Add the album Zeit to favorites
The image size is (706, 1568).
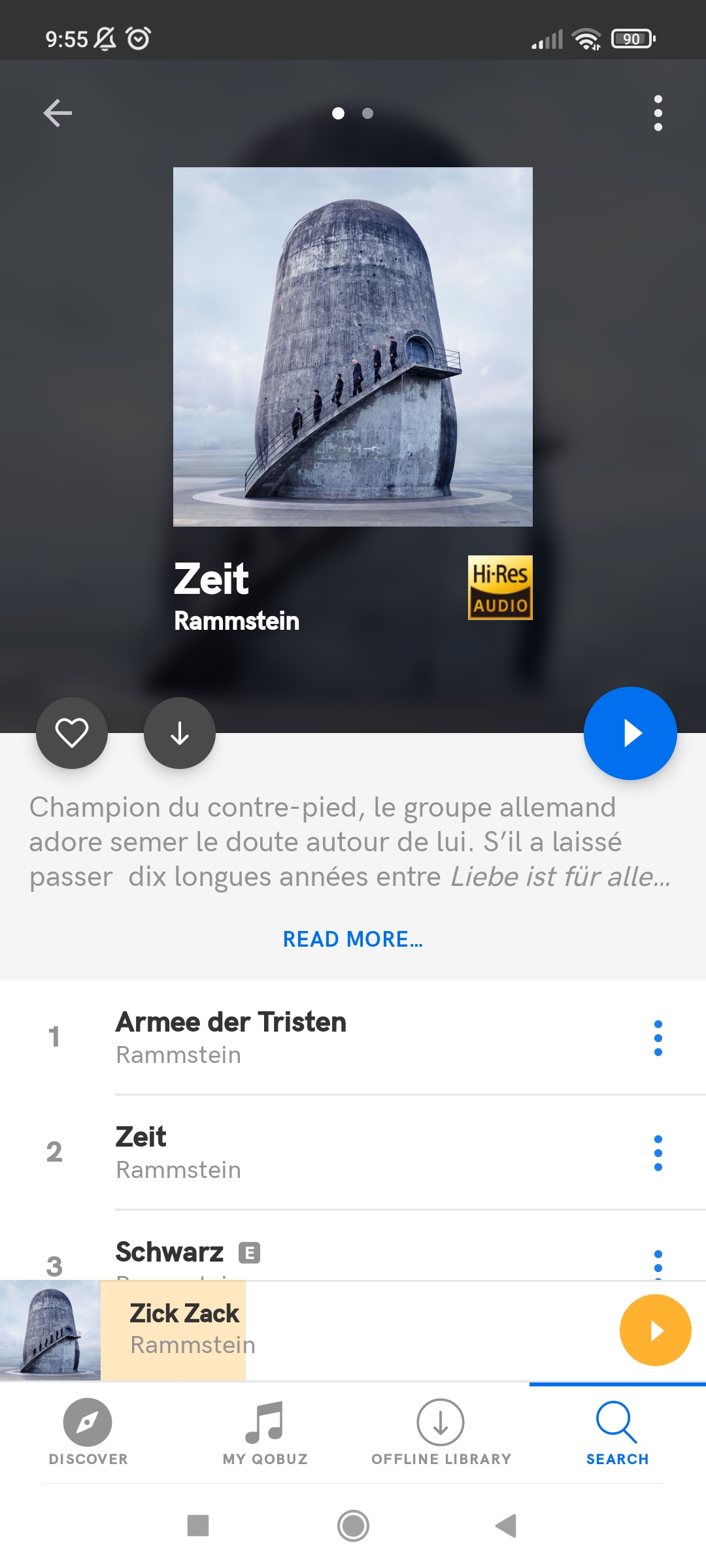click(72, 732)
